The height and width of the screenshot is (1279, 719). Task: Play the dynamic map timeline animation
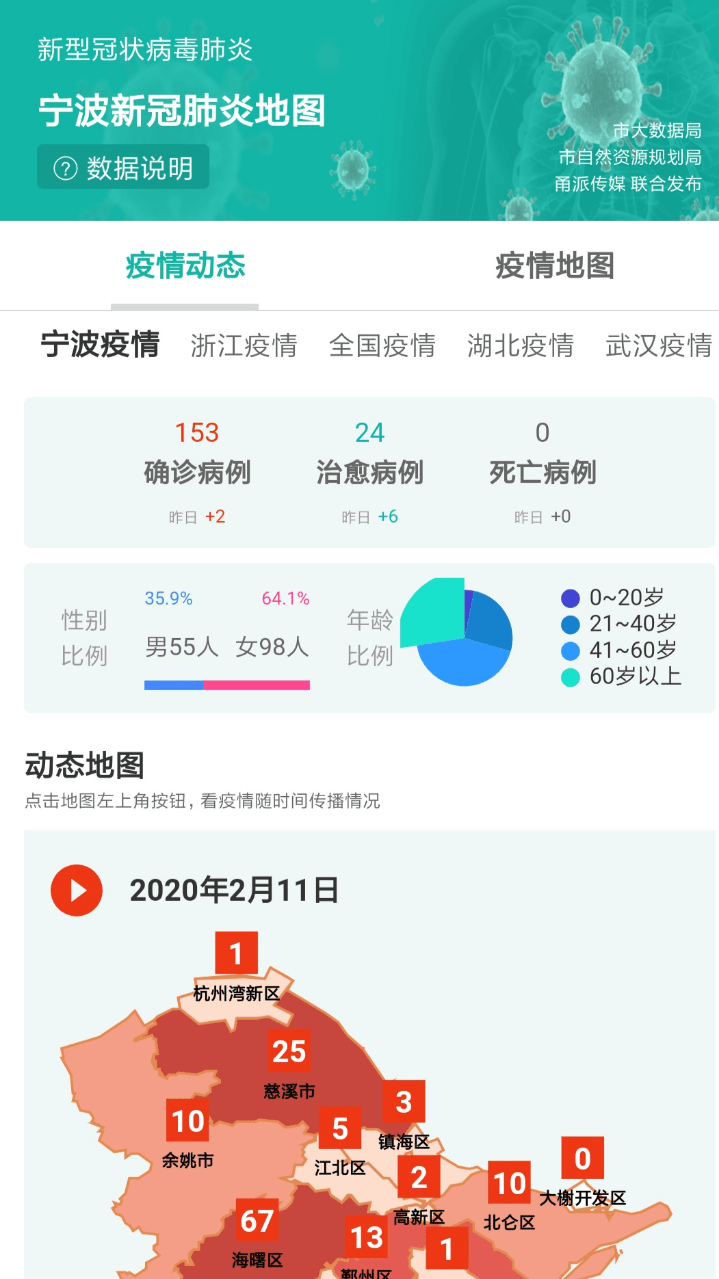(x=77, y=890)
